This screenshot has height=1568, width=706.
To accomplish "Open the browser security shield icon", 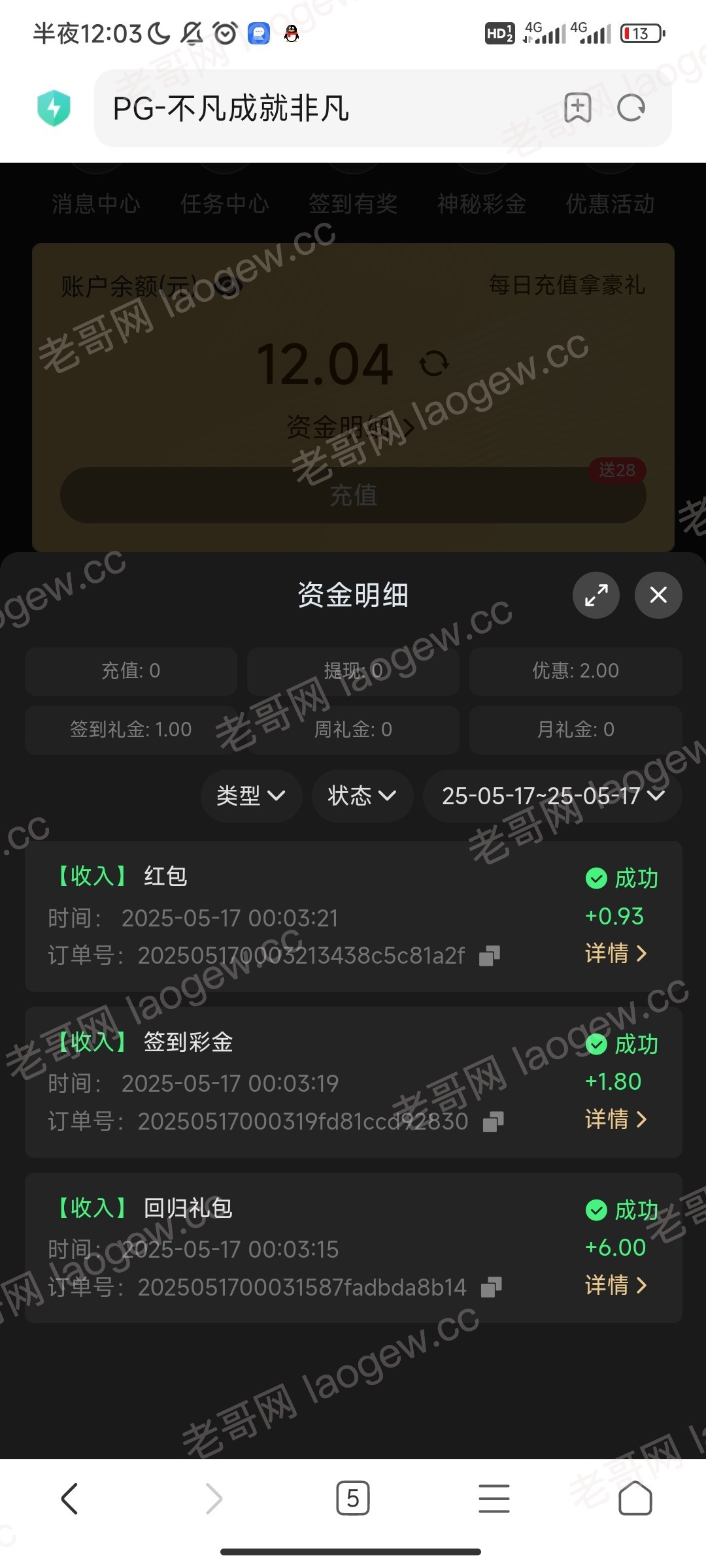I will coord(54,108).
